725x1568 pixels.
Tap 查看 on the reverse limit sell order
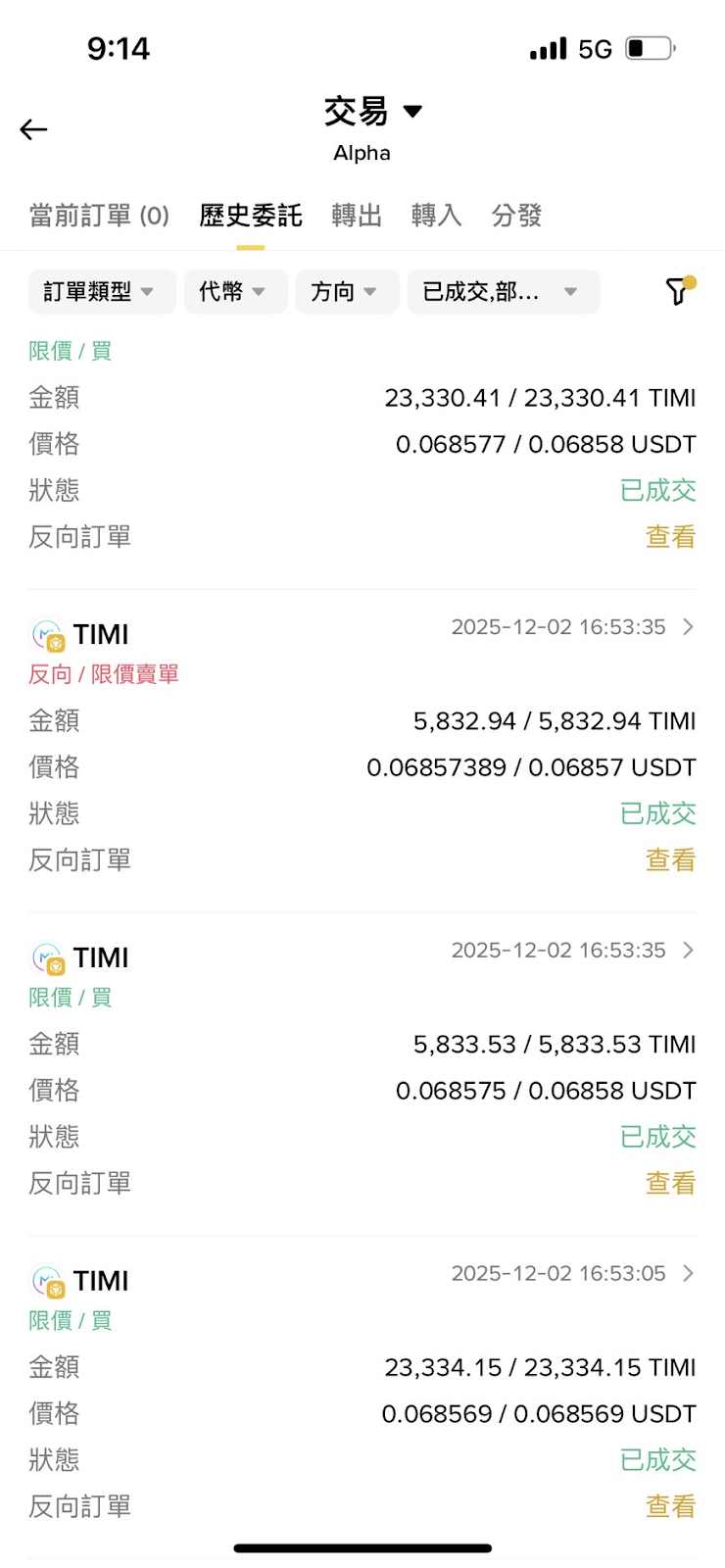(671, 859)
